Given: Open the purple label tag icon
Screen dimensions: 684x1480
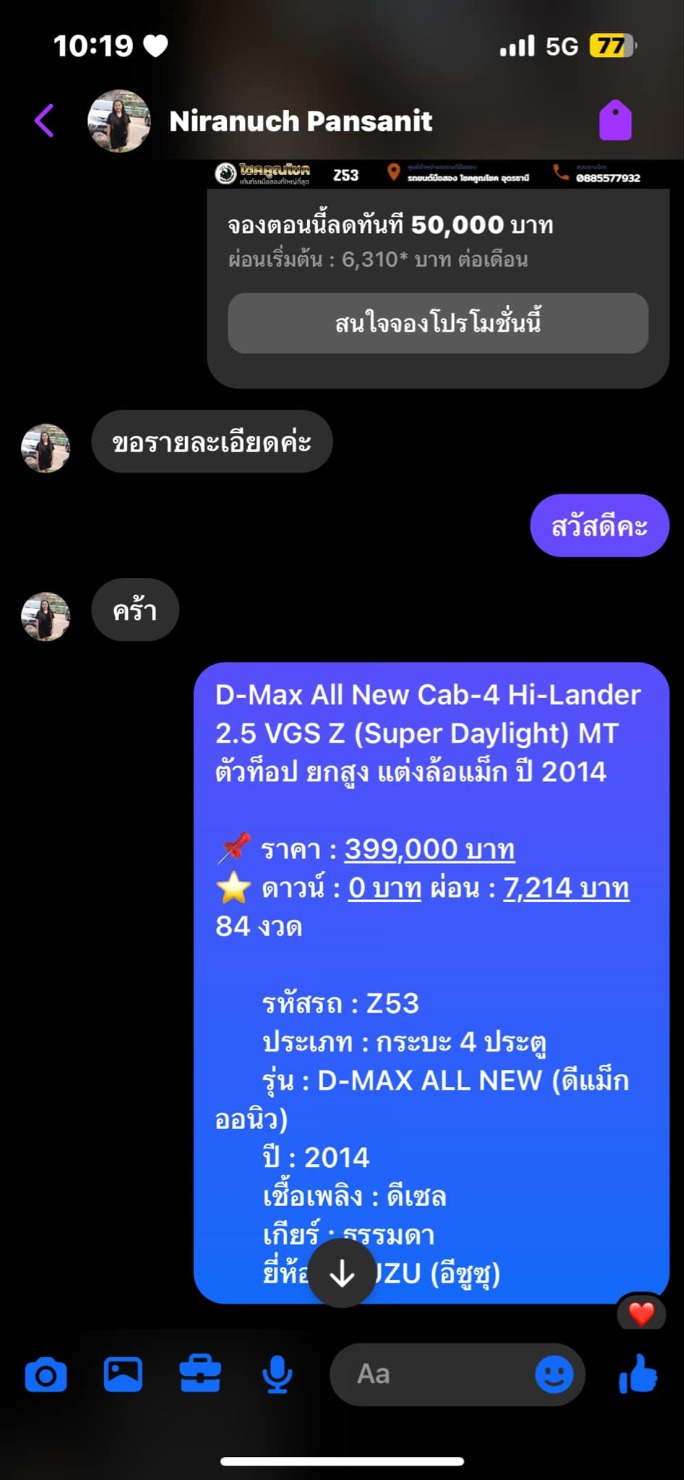Looking at the screenshot, I should 615,121.
